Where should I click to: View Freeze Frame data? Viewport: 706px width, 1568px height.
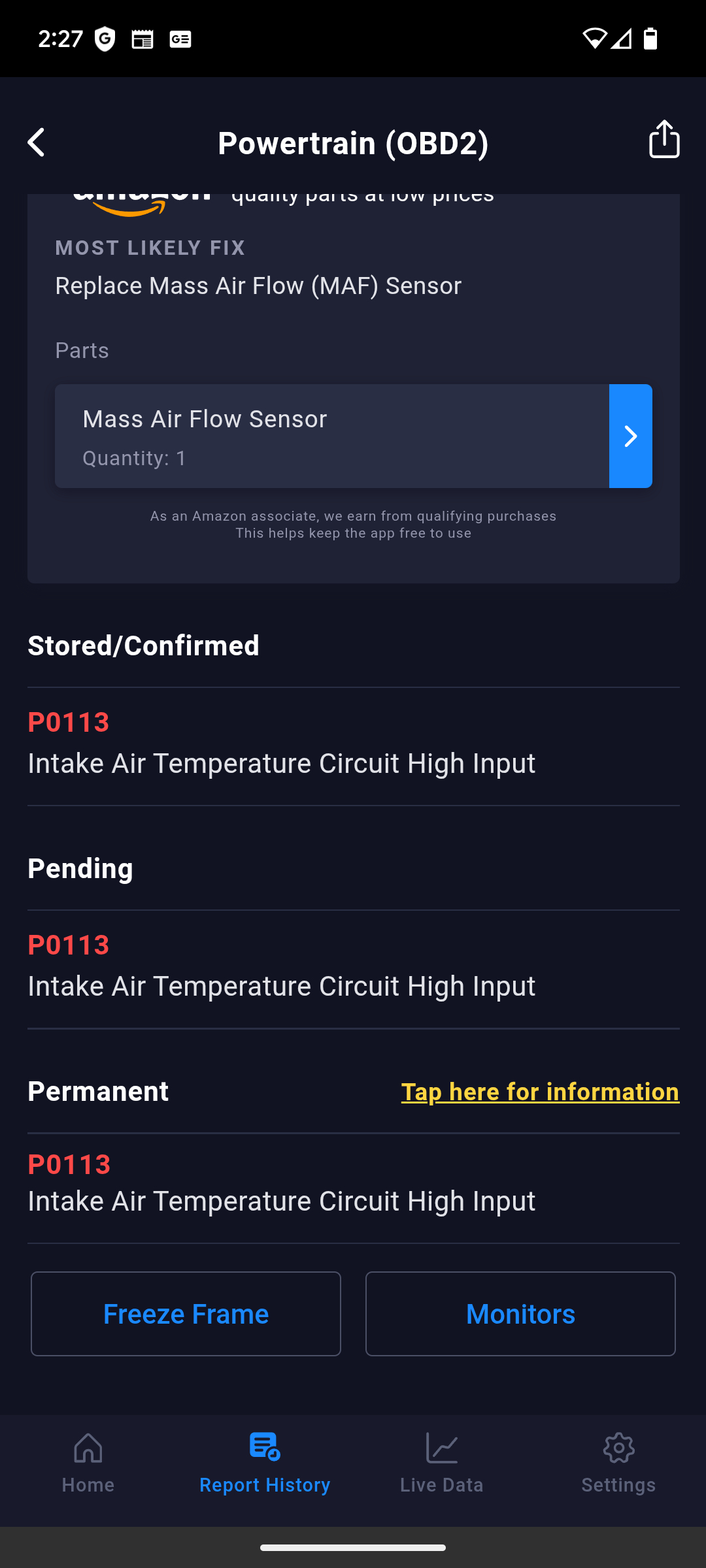pos(186,1314)
